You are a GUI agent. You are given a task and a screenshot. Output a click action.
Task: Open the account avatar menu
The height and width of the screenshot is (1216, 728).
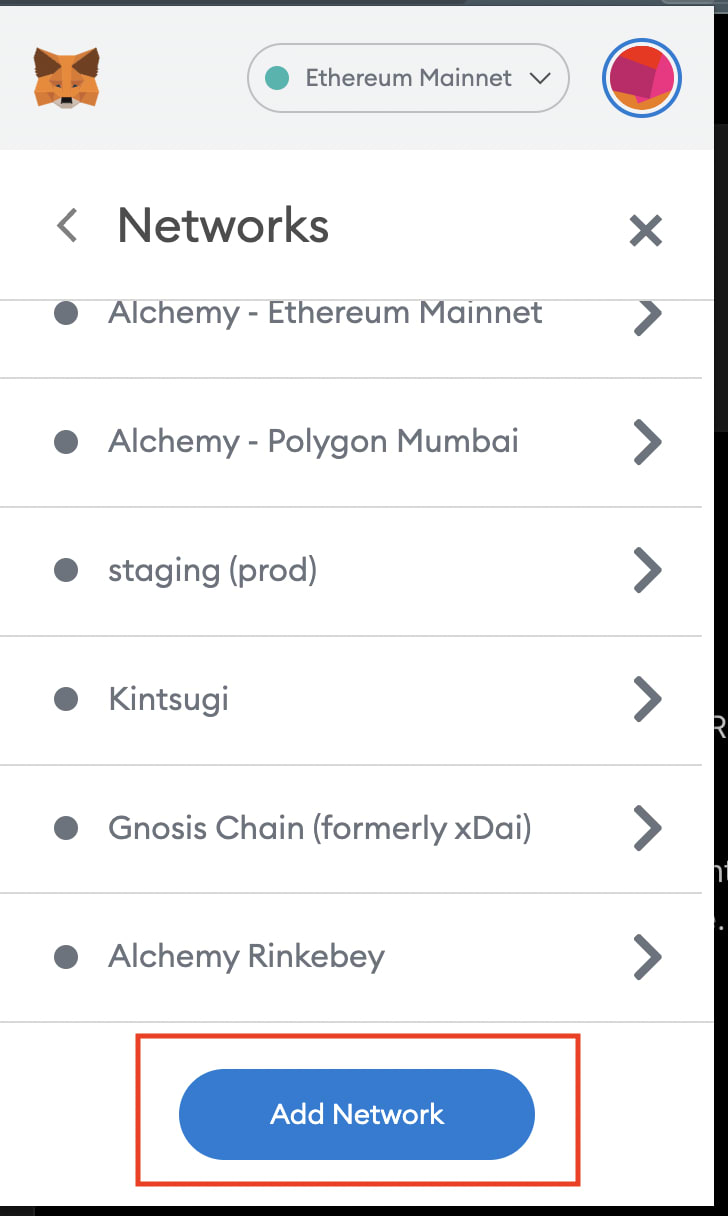(641, 78)
